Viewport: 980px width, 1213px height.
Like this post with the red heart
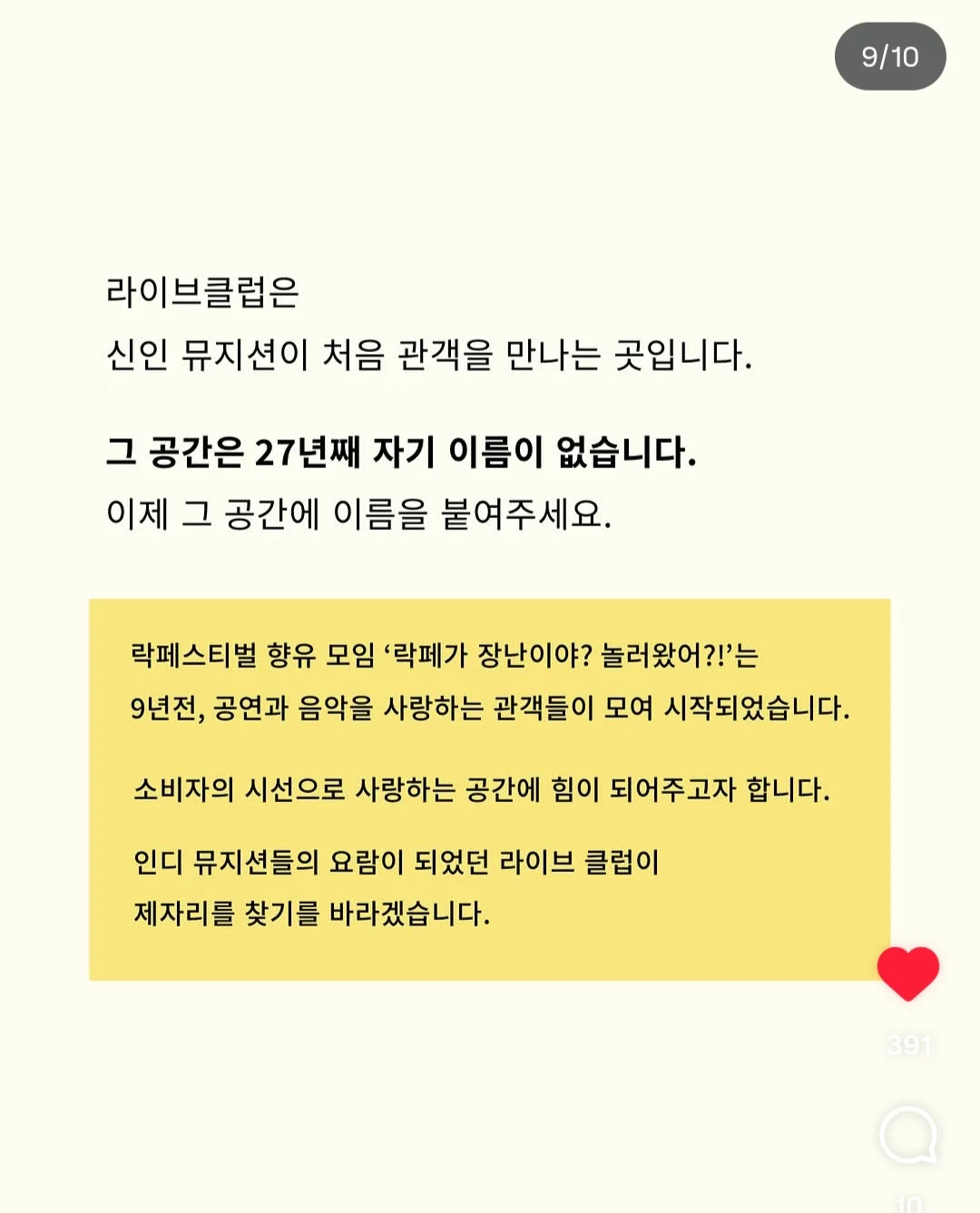coord(908,973)
